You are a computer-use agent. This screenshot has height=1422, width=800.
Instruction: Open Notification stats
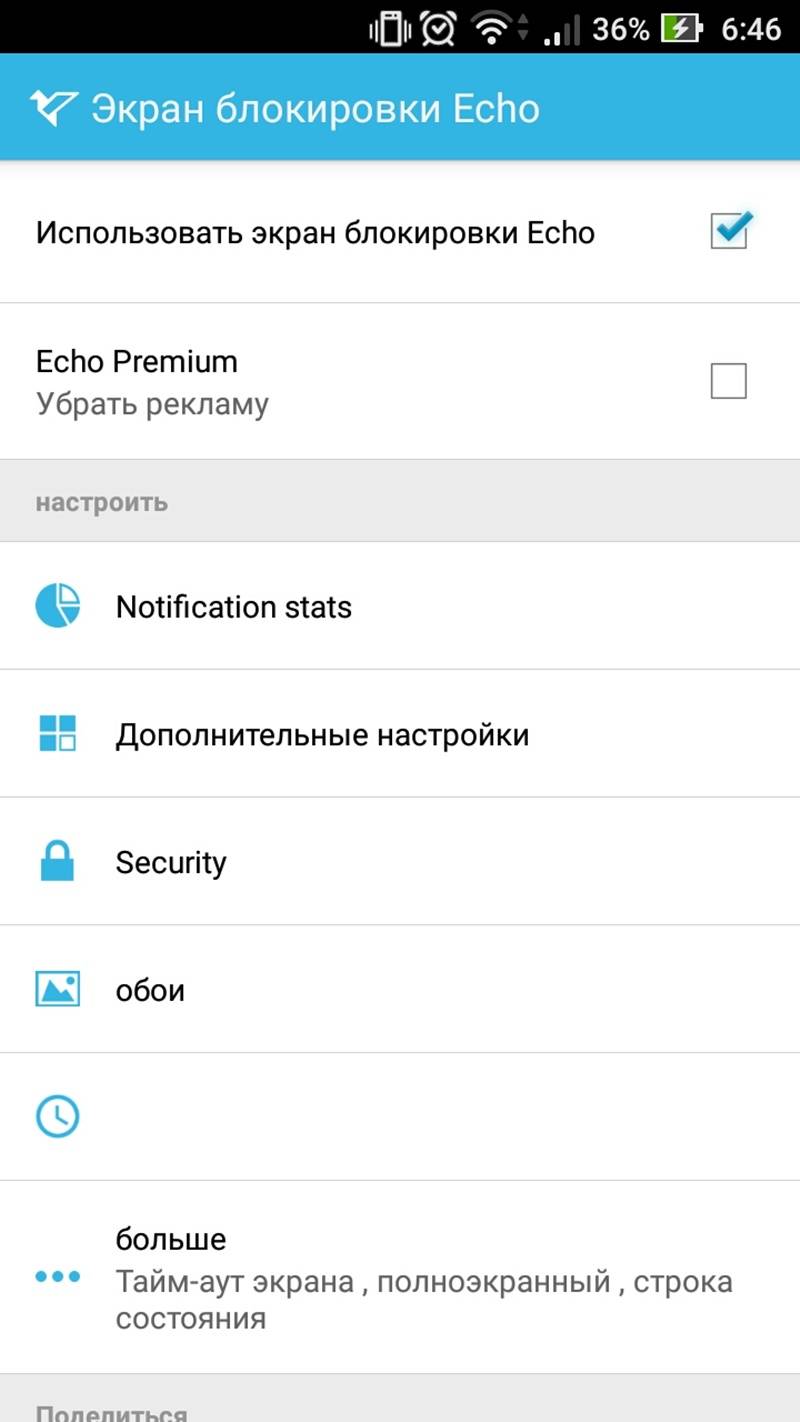click(400, 606)
